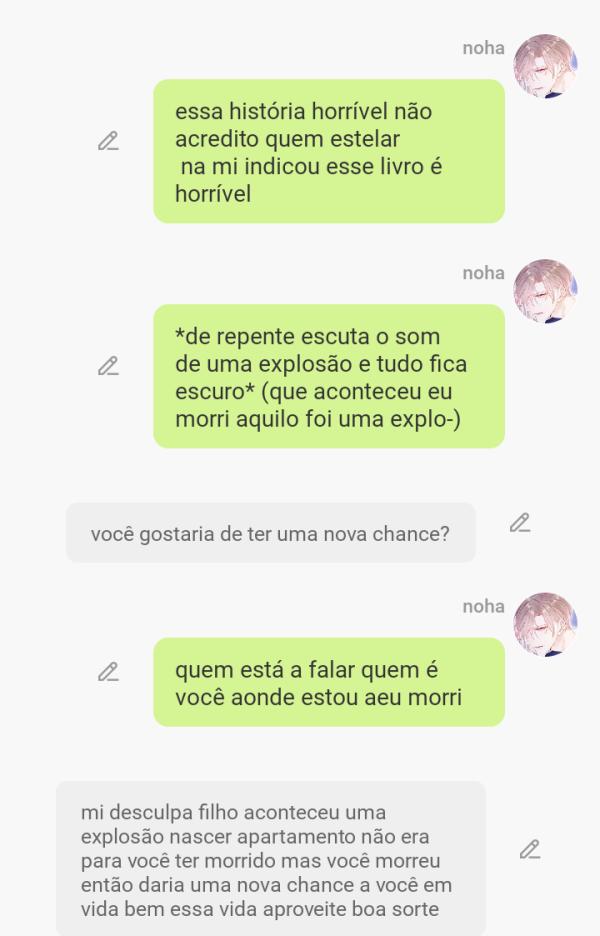Edit the reply 'você gostaria de ter uma nova chance?'
The height and width of the screenshot is (936, 600).
pyautogui.click(x=519, y=523)
